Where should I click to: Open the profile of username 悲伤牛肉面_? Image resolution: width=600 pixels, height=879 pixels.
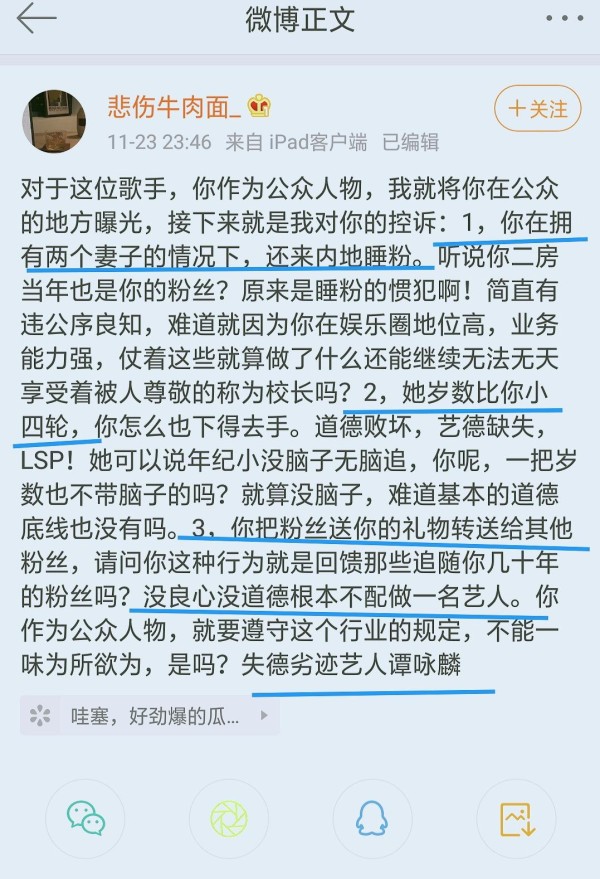tap(174, 106)
